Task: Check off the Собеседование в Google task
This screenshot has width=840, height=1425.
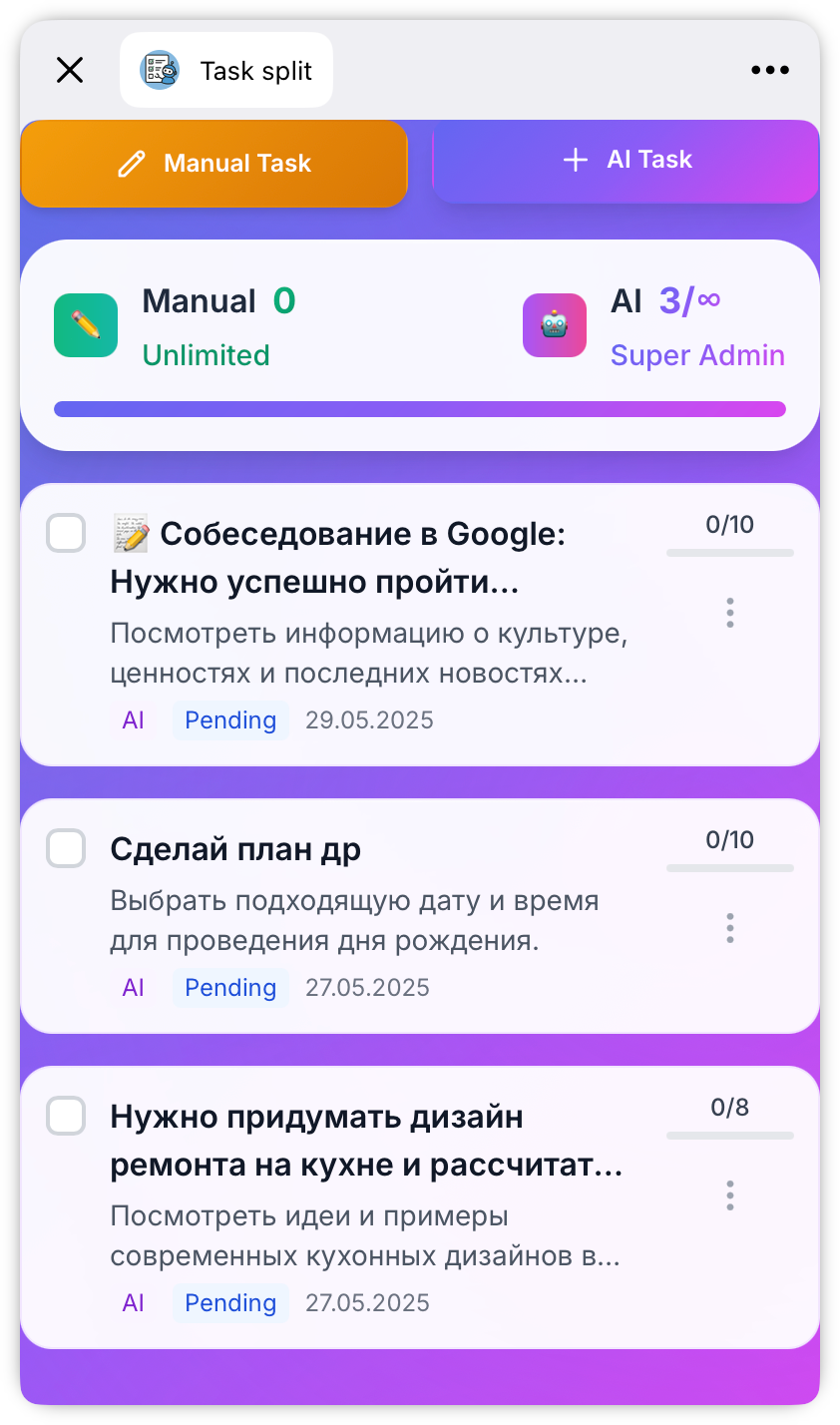Action: point(67,534)
